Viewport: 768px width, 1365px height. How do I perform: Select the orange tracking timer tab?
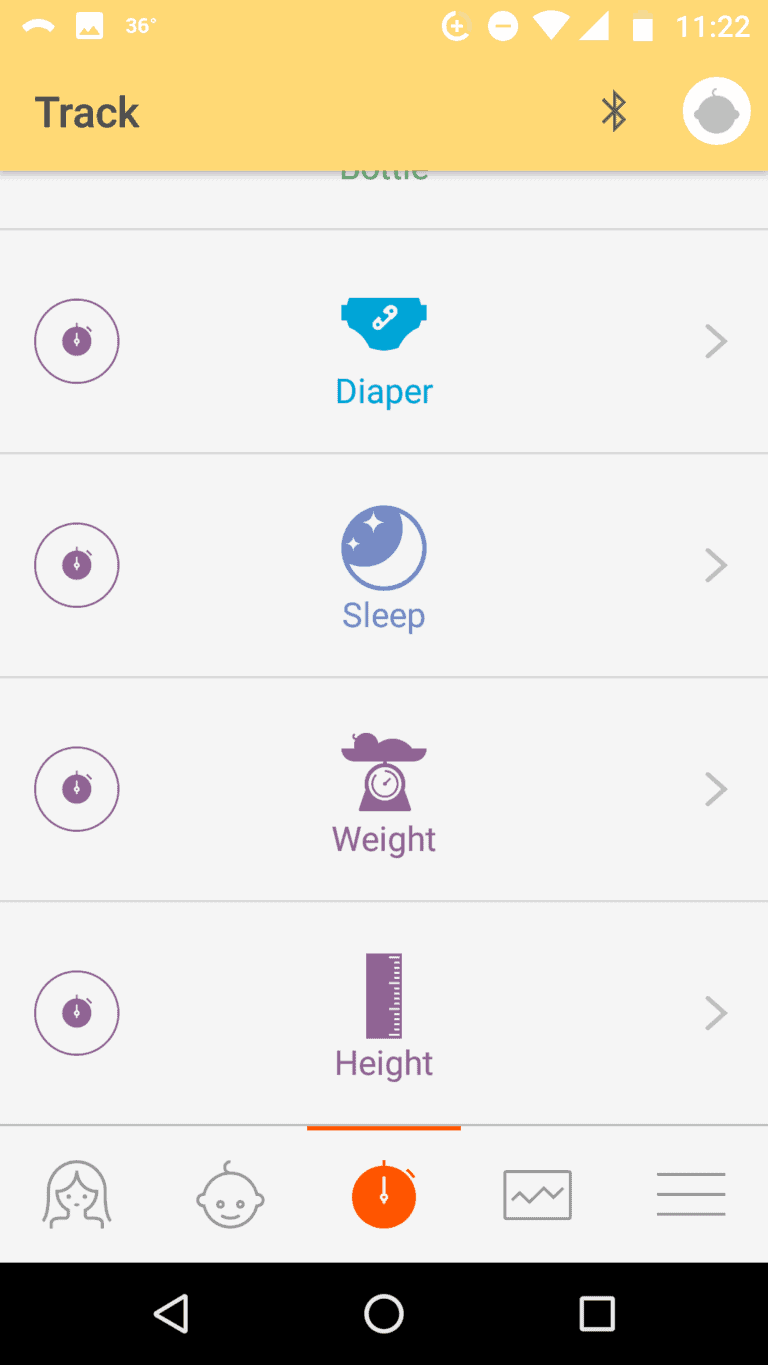[x=384, y=1194]
